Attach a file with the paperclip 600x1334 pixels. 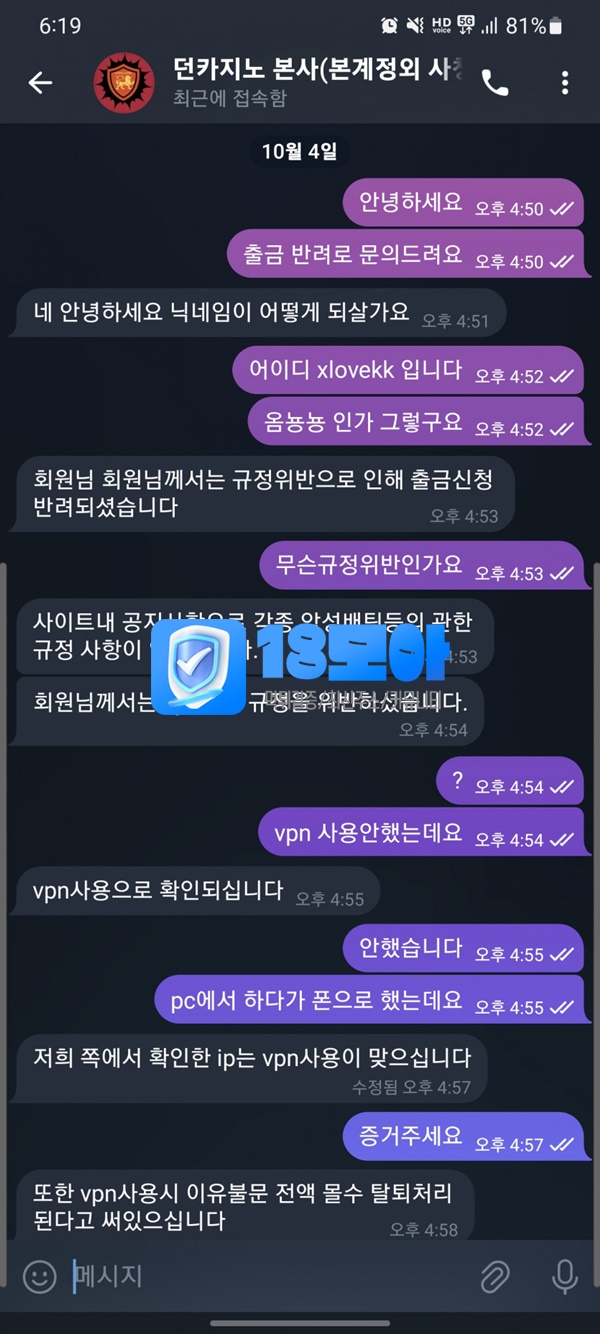(495, 1276)
